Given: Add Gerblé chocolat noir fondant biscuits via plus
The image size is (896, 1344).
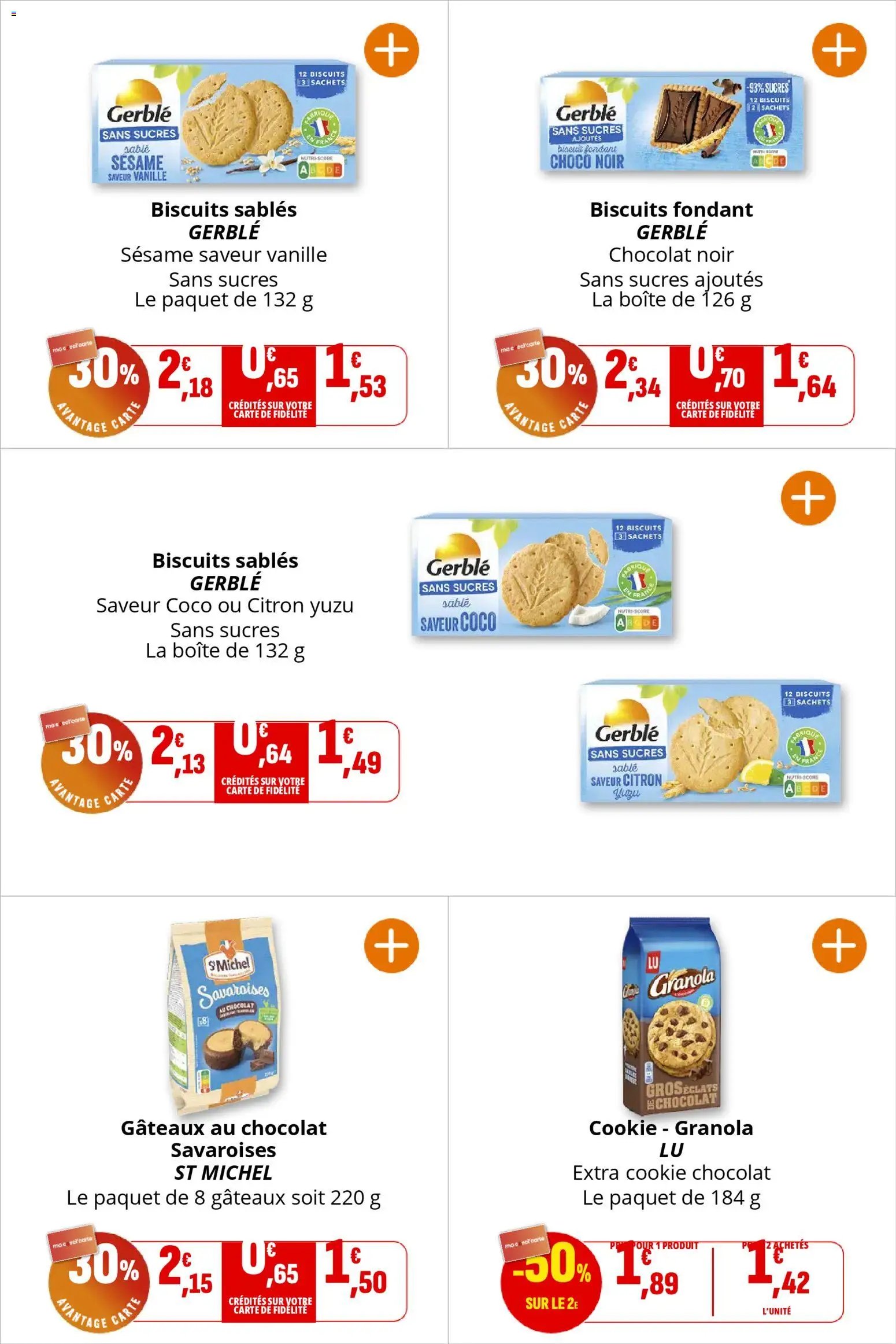Looking at the screenshot, I should [839, 50].
